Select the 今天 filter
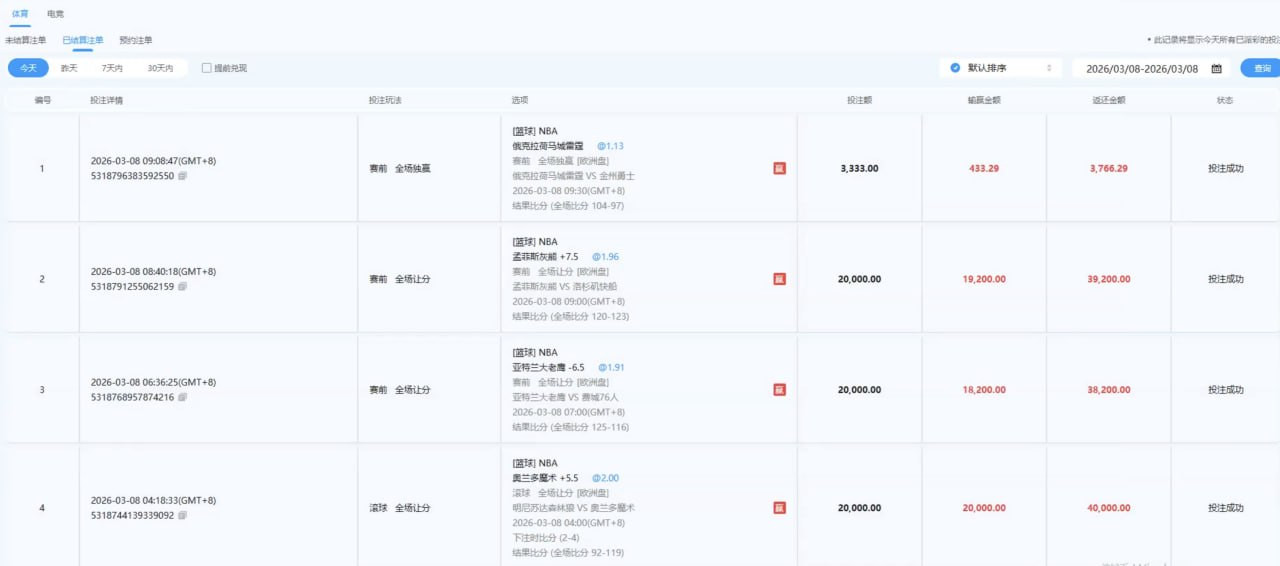This screenshot has width=1280, height=566. tap(28, 68)
